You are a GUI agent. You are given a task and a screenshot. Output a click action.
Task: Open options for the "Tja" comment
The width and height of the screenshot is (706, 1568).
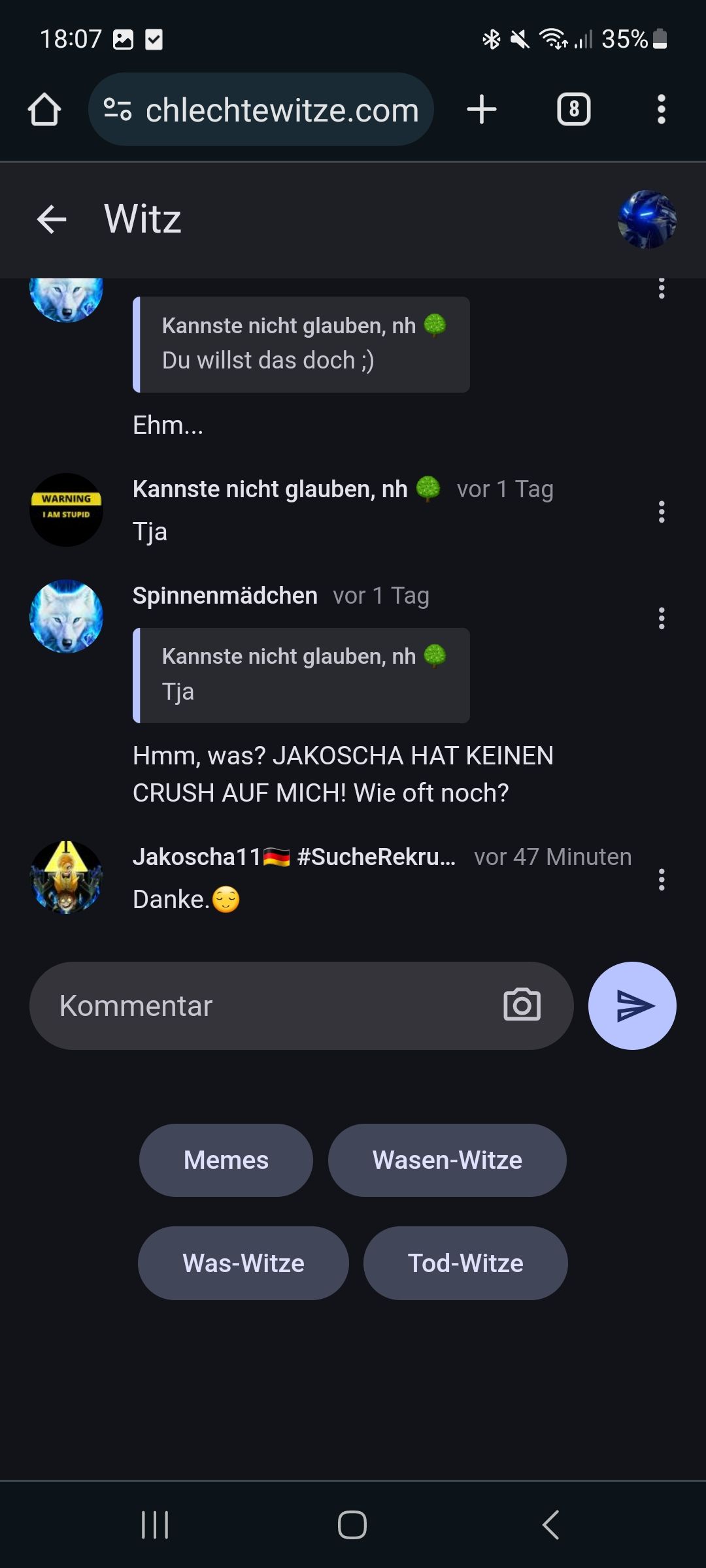[662, 512]
